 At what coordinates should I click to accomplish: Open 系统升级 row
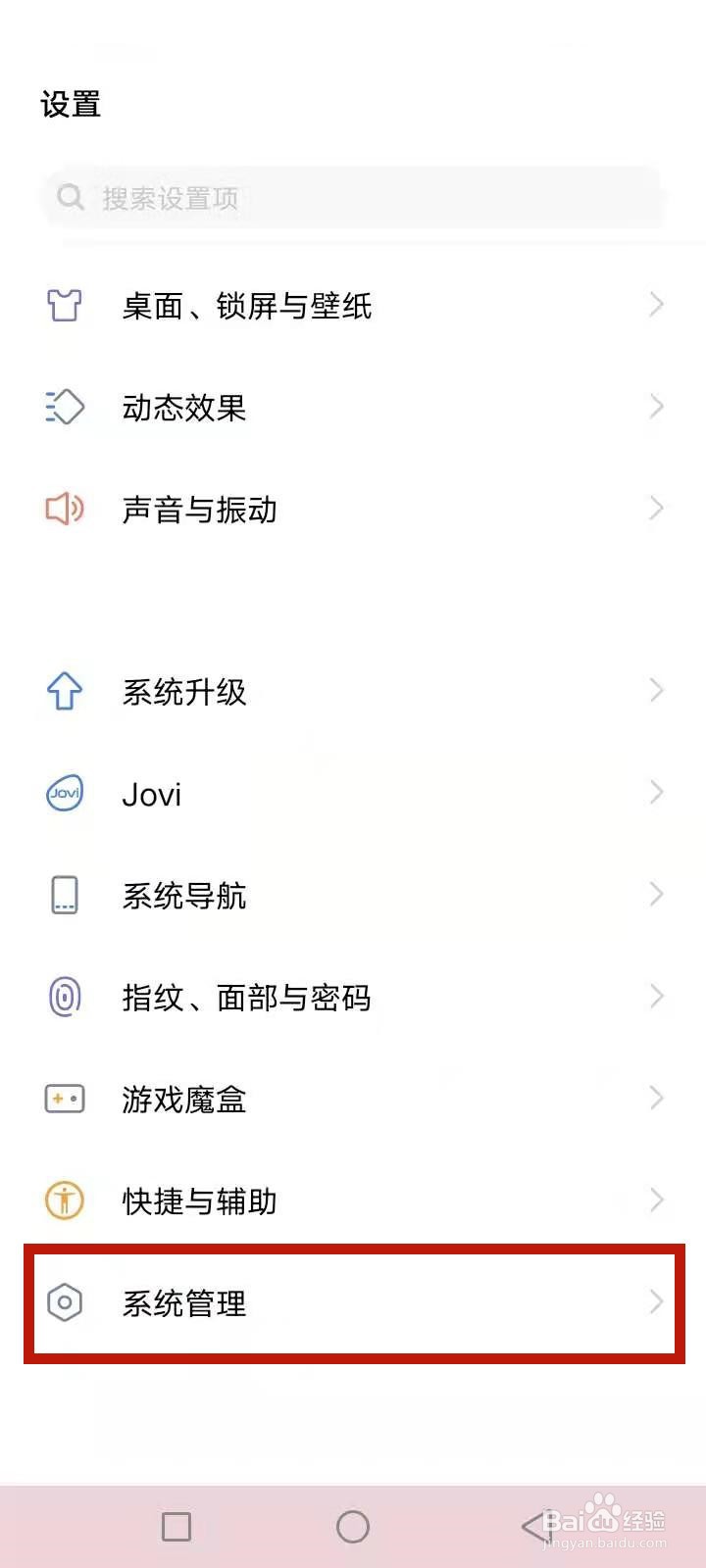pos(353,692)
